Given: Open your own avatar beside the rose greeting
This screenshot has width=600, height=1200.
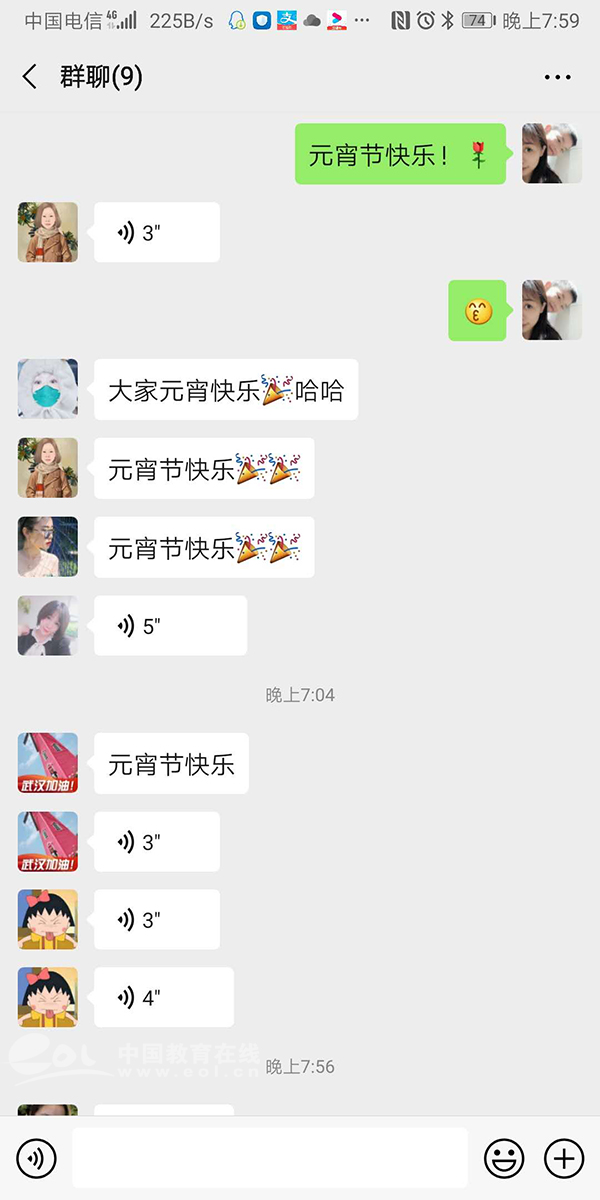Looking at the screenshot, I should coord(551,154).
